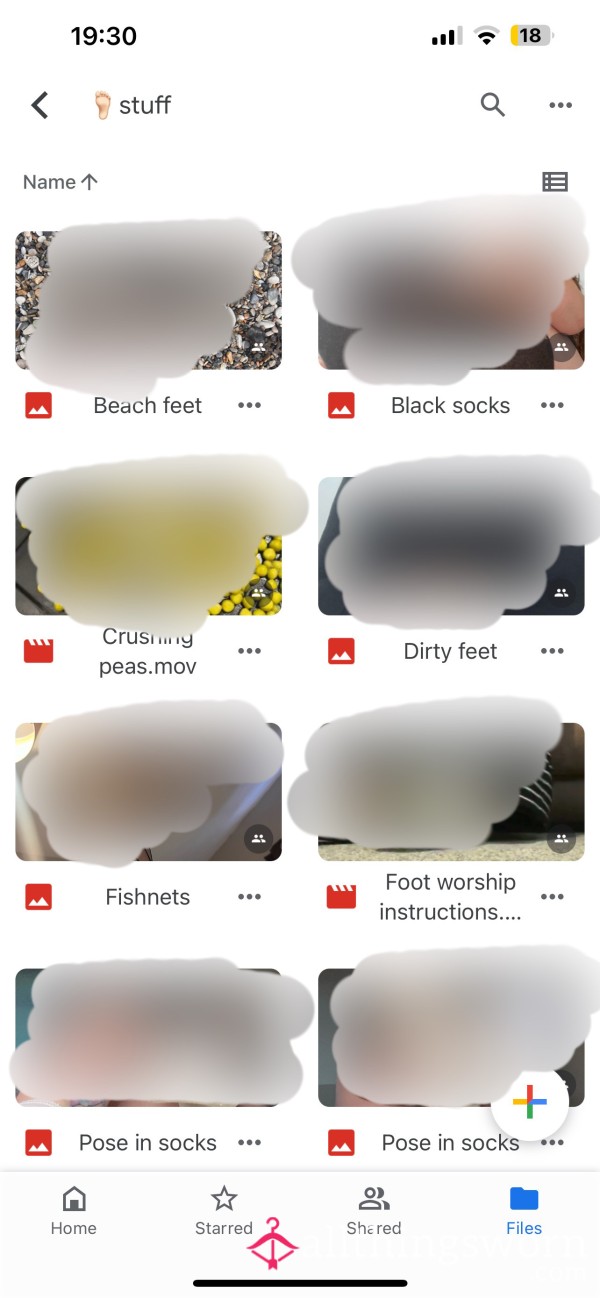The height and width of the screenshot is (1298, 600).
Task: Switch to the Starred tab
Action: [x=224, y=1211]
